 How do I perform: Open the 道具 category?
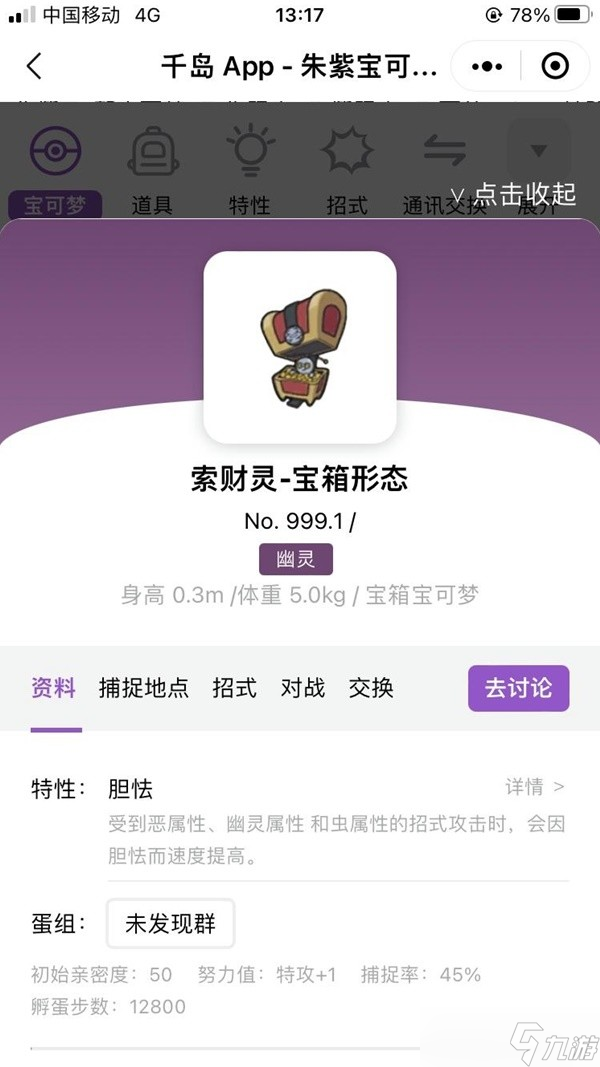click(152, 172)
